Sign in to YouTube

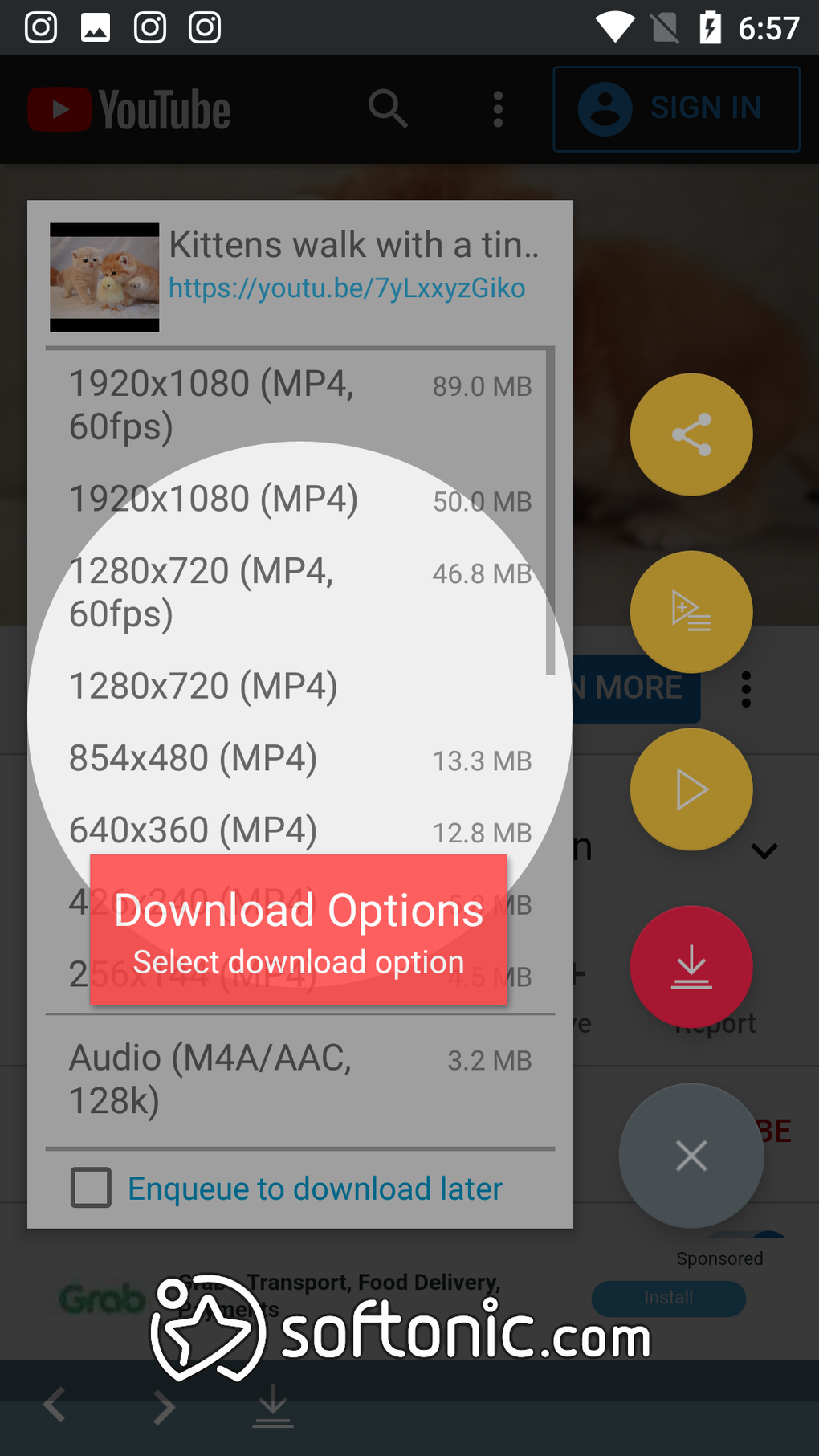pos(676,108)
